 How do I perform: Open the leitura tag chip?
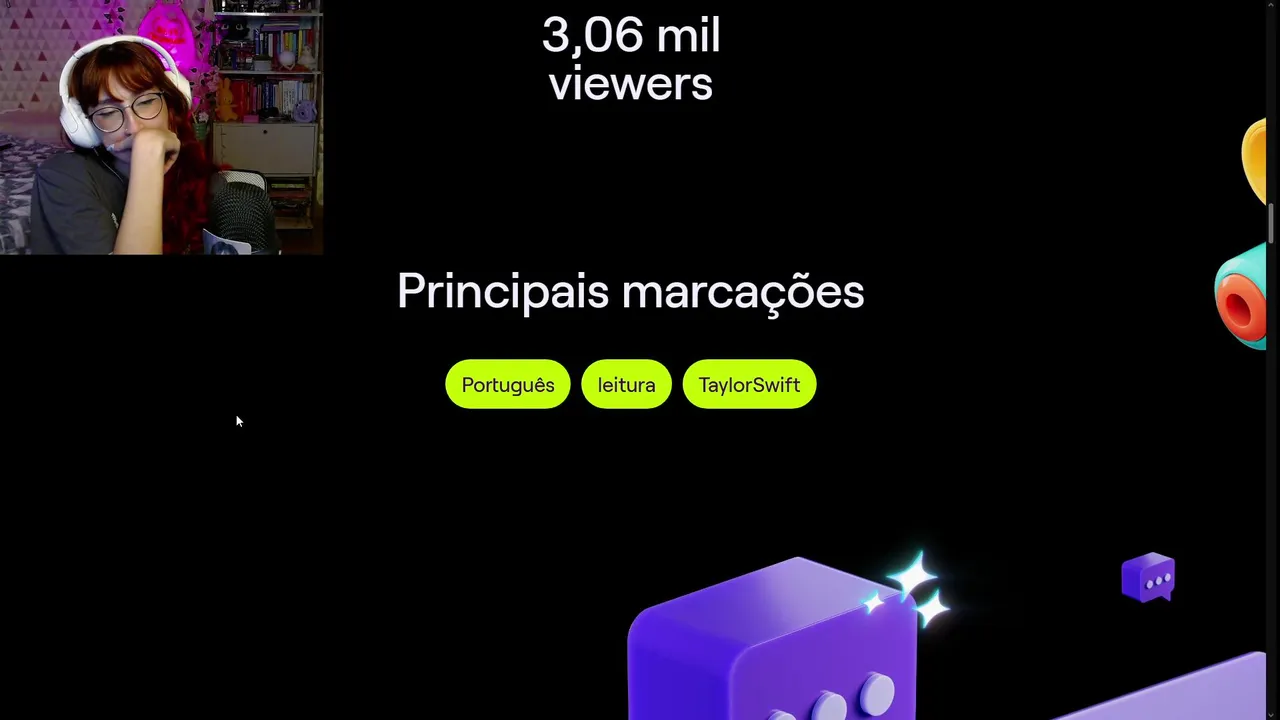[626, 385]
